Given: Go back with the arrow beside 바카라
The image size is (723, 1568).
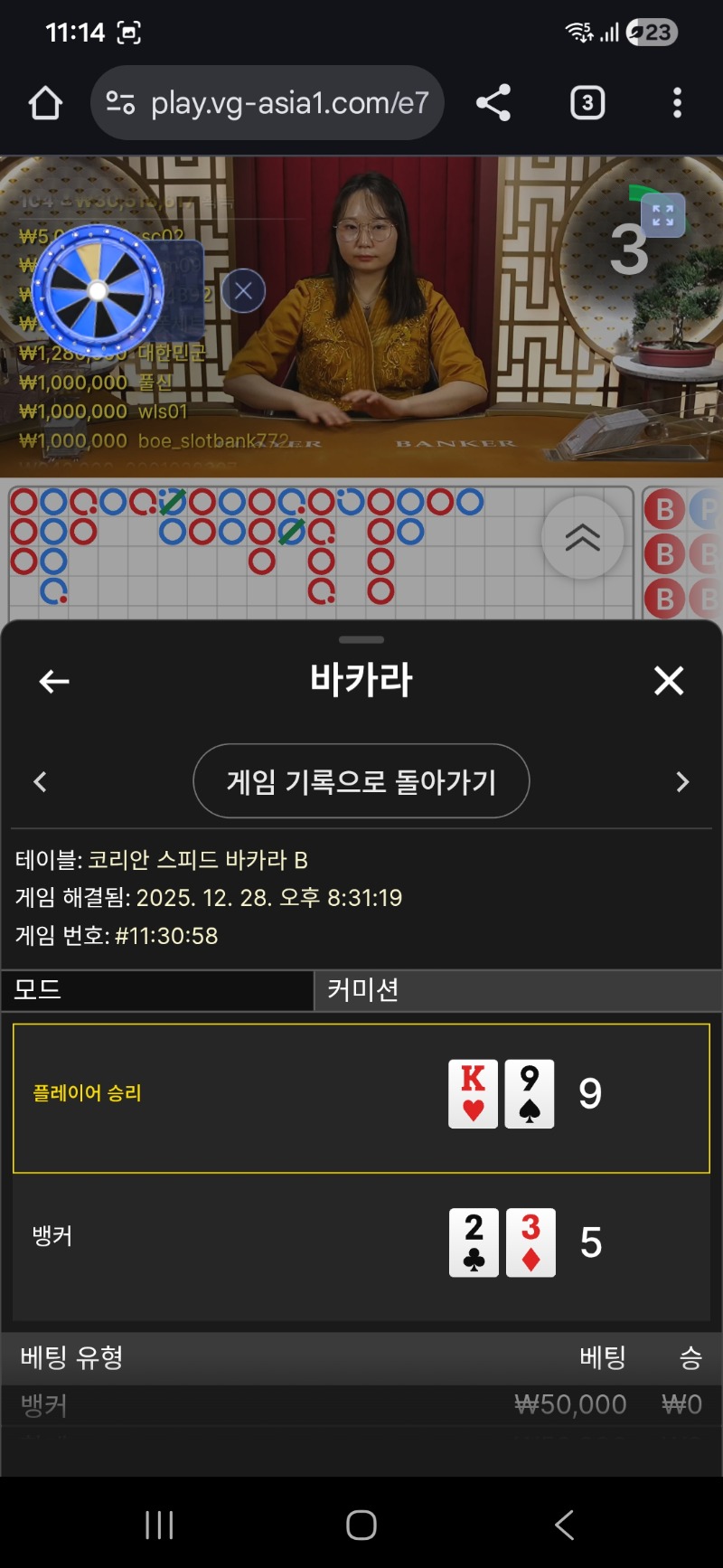Looking at the screenshot, I should tap(54, 681).
